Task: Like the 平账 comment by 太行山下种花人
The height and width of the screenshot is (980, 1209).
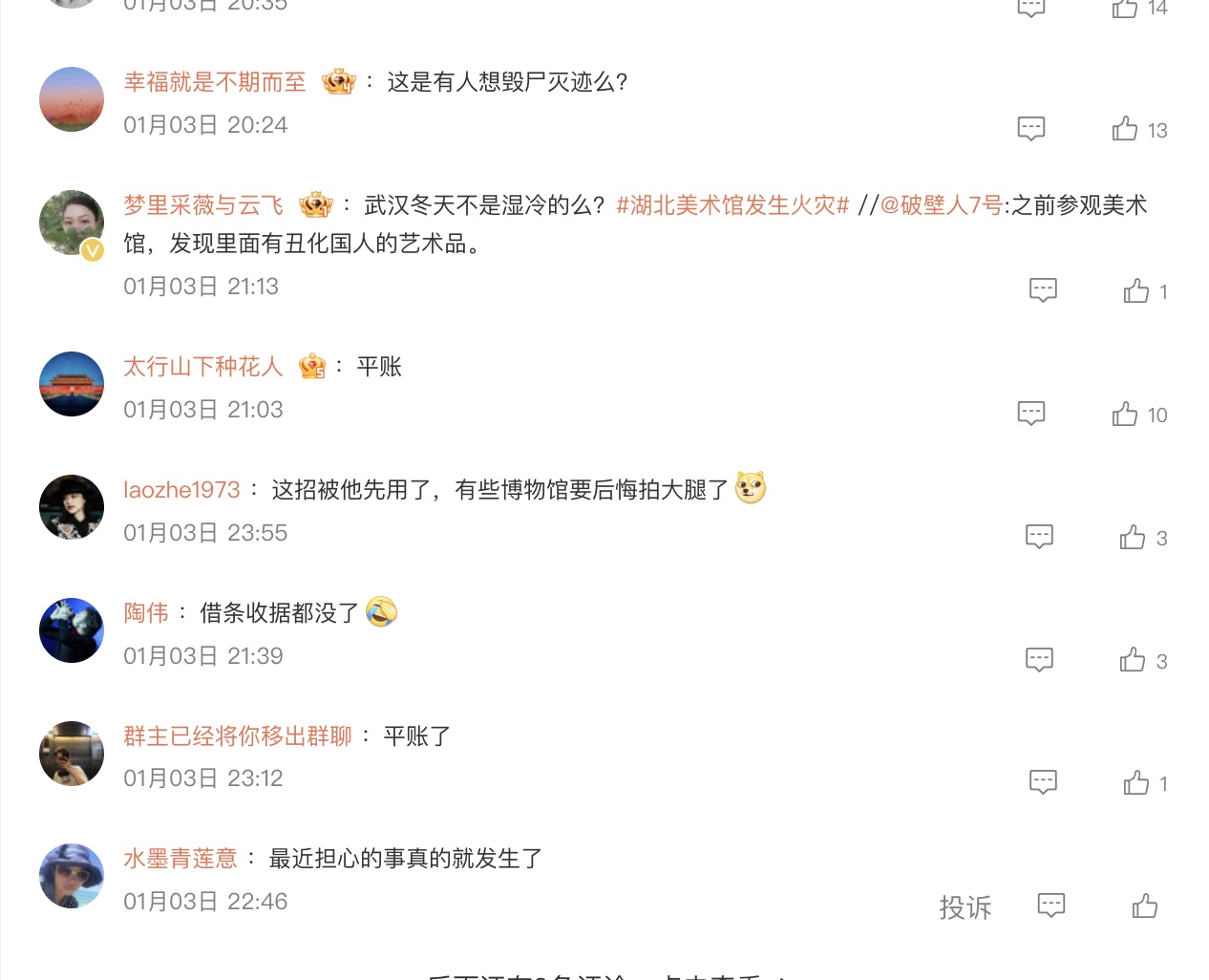Action: pyautogui.click(x=1125, y=415)
